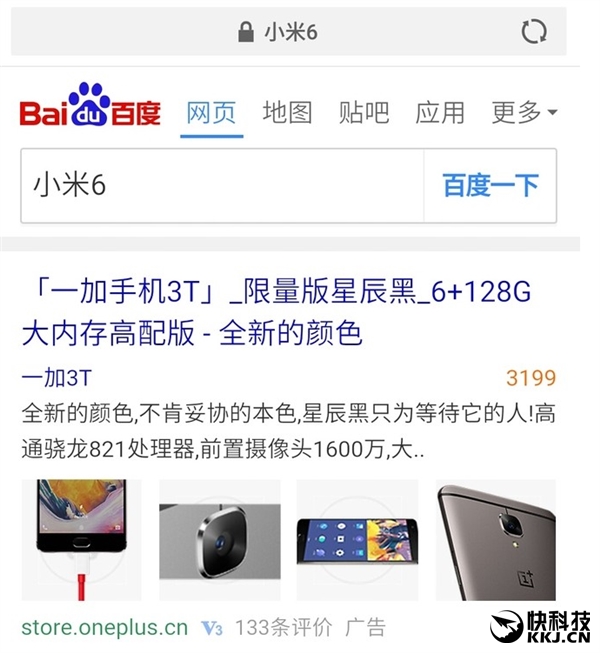Viewport: 600px width, 653px height.
Task: Visit the store.oneplus.cn link
Action: (104, 628)
